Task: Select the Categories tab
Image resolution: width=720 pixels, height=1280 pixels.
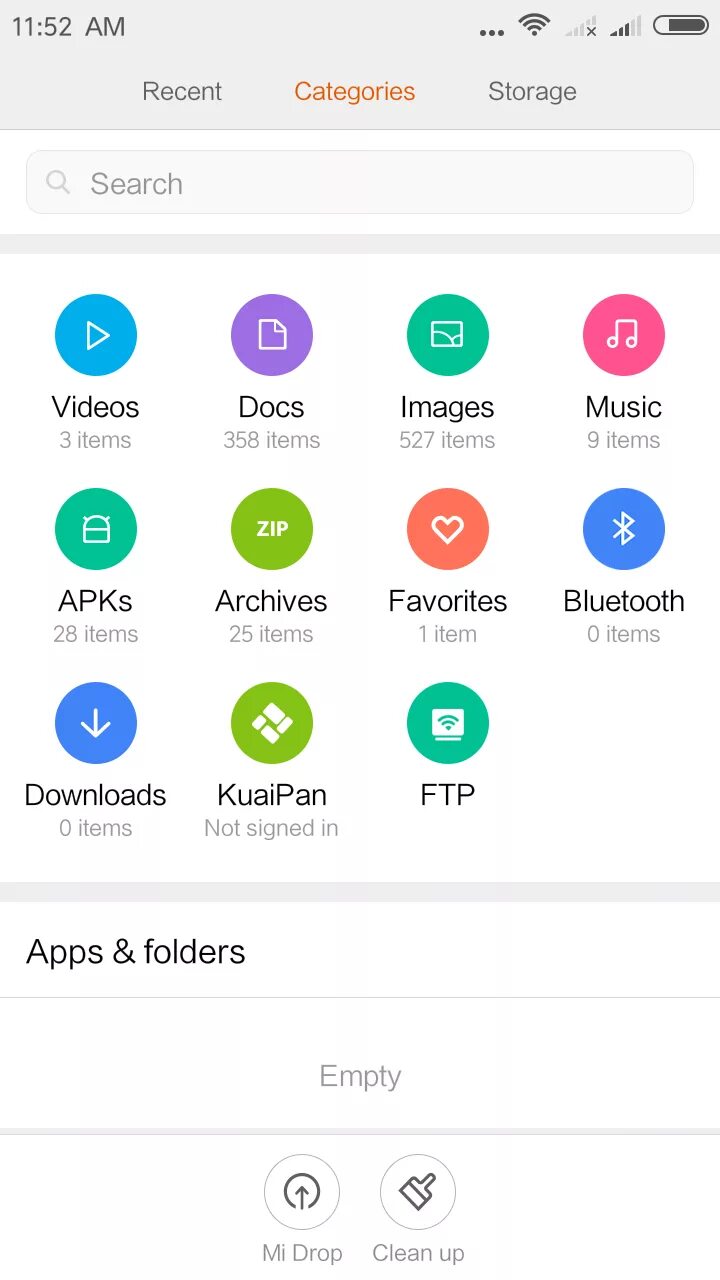Action: 354,91
